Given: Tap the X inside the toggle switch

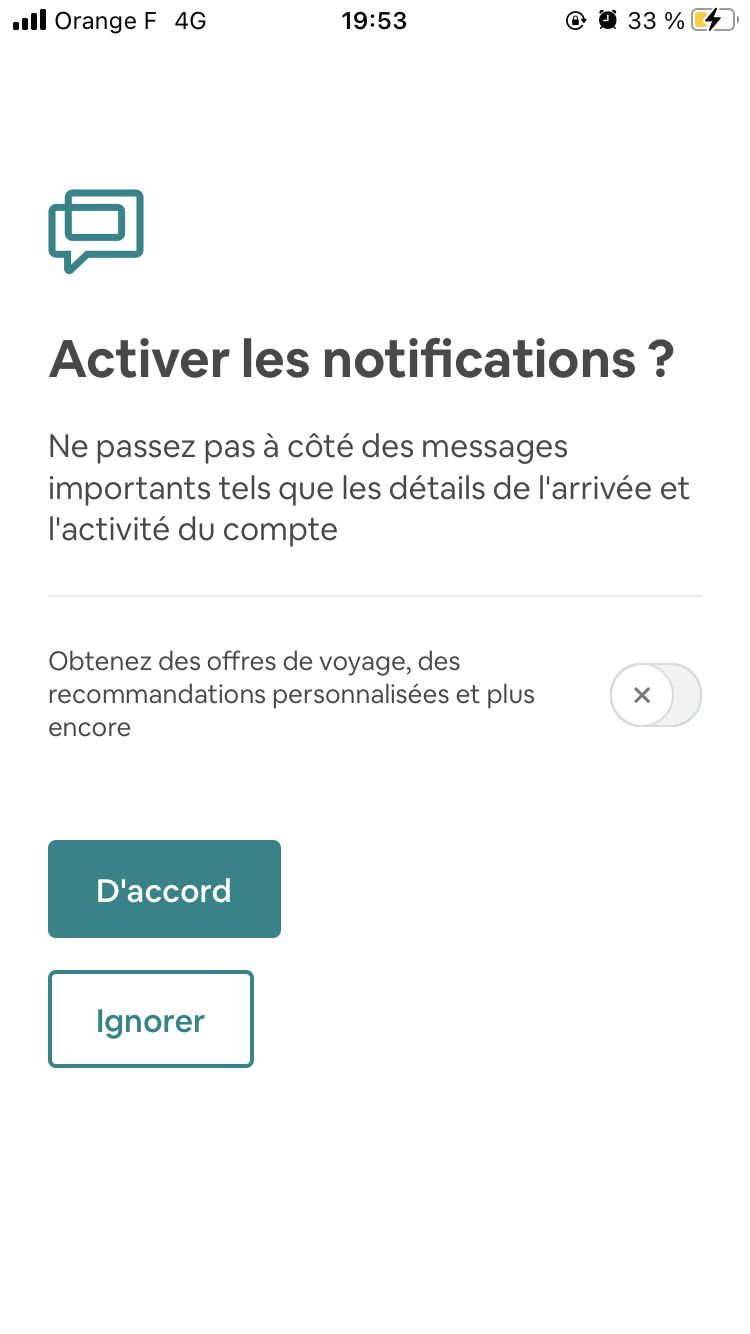Looking at the screenshot, I should pos(643,694).
